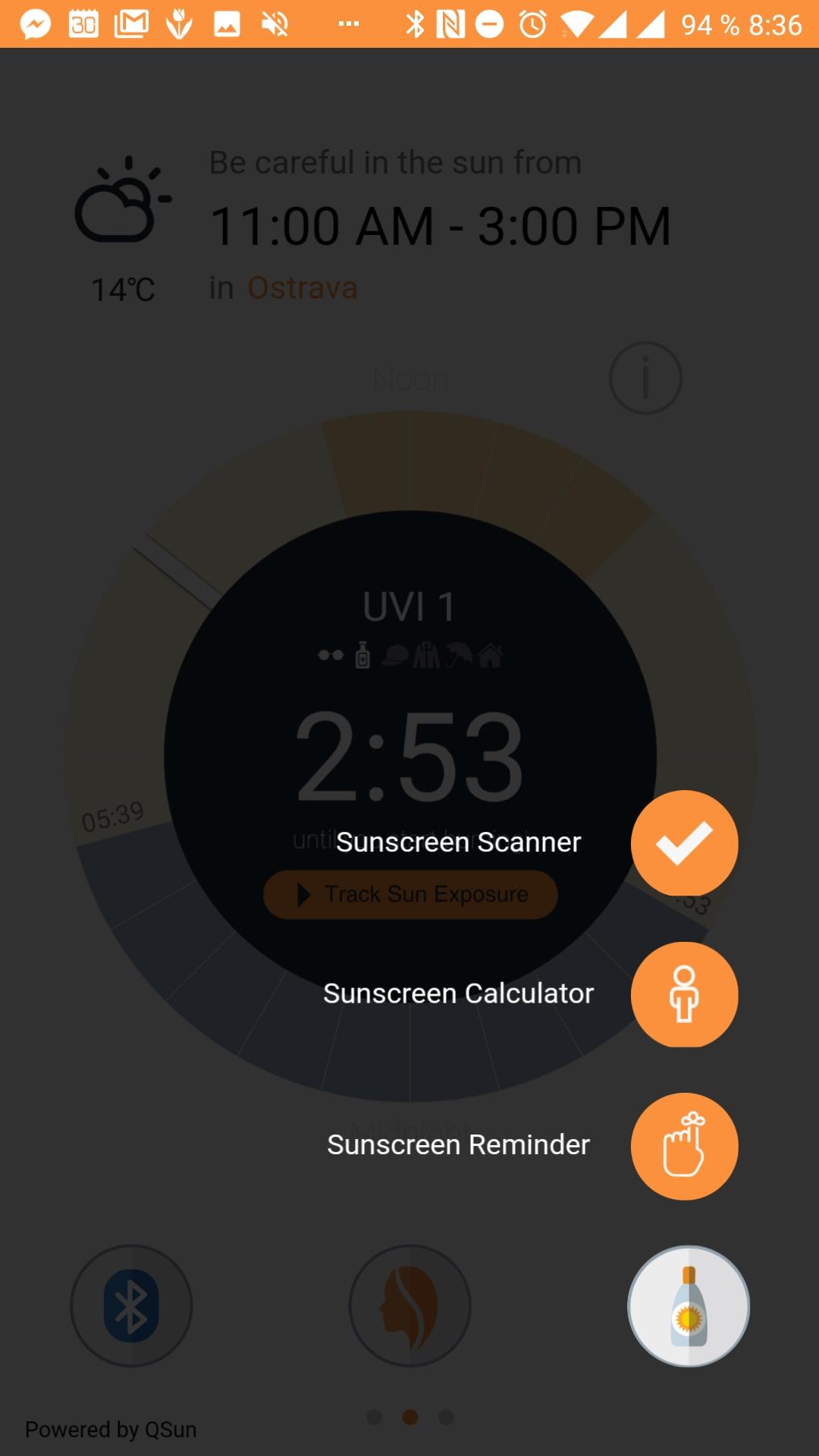Open the Sunscreen Scanner option
The height and width of the screenshot is (1456, 819).
pos(684,843)
